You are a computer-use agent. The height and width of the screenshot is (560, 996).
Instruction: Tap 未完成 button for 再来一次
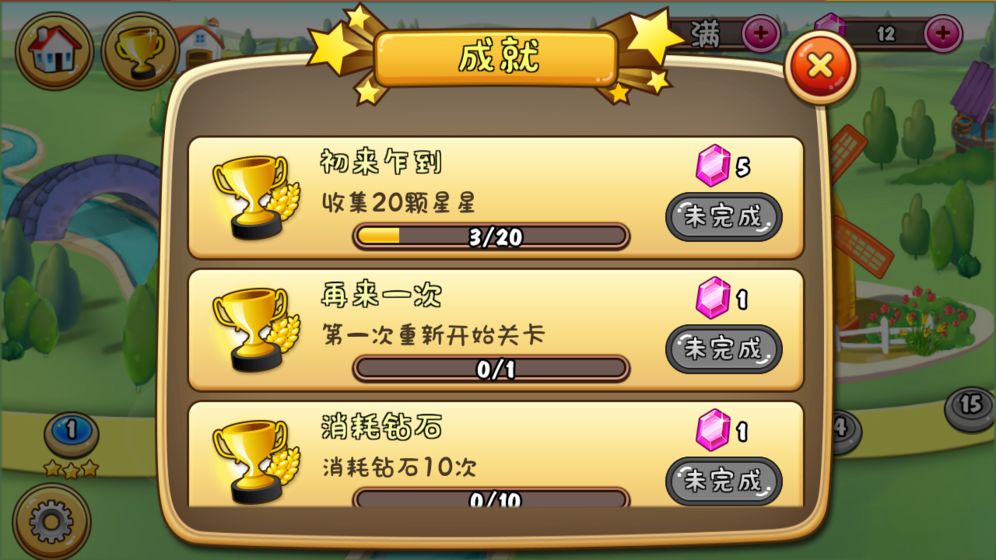[723, 348]
